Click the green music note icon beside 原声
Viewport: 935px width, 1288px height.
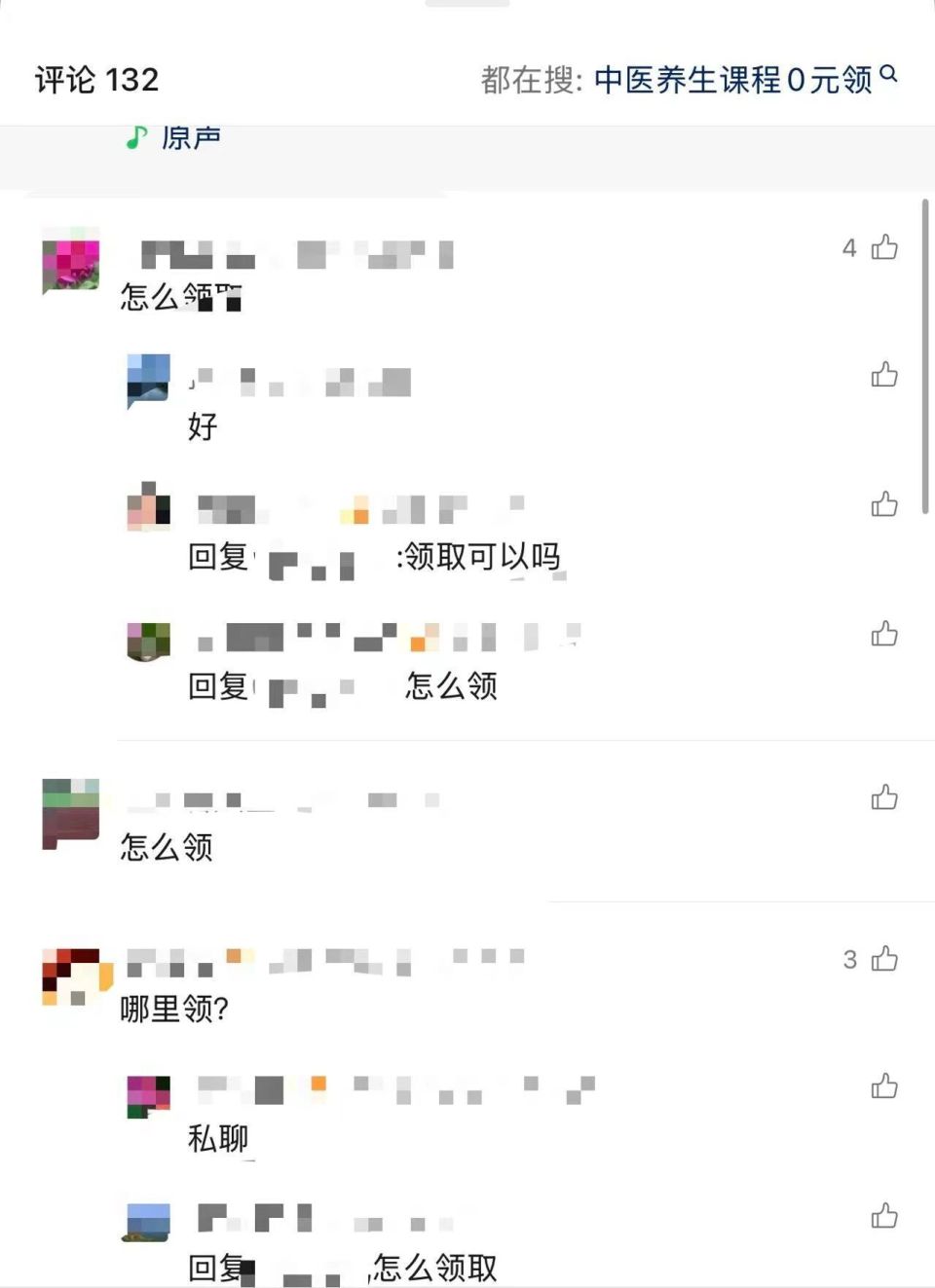tap(136, 134)
